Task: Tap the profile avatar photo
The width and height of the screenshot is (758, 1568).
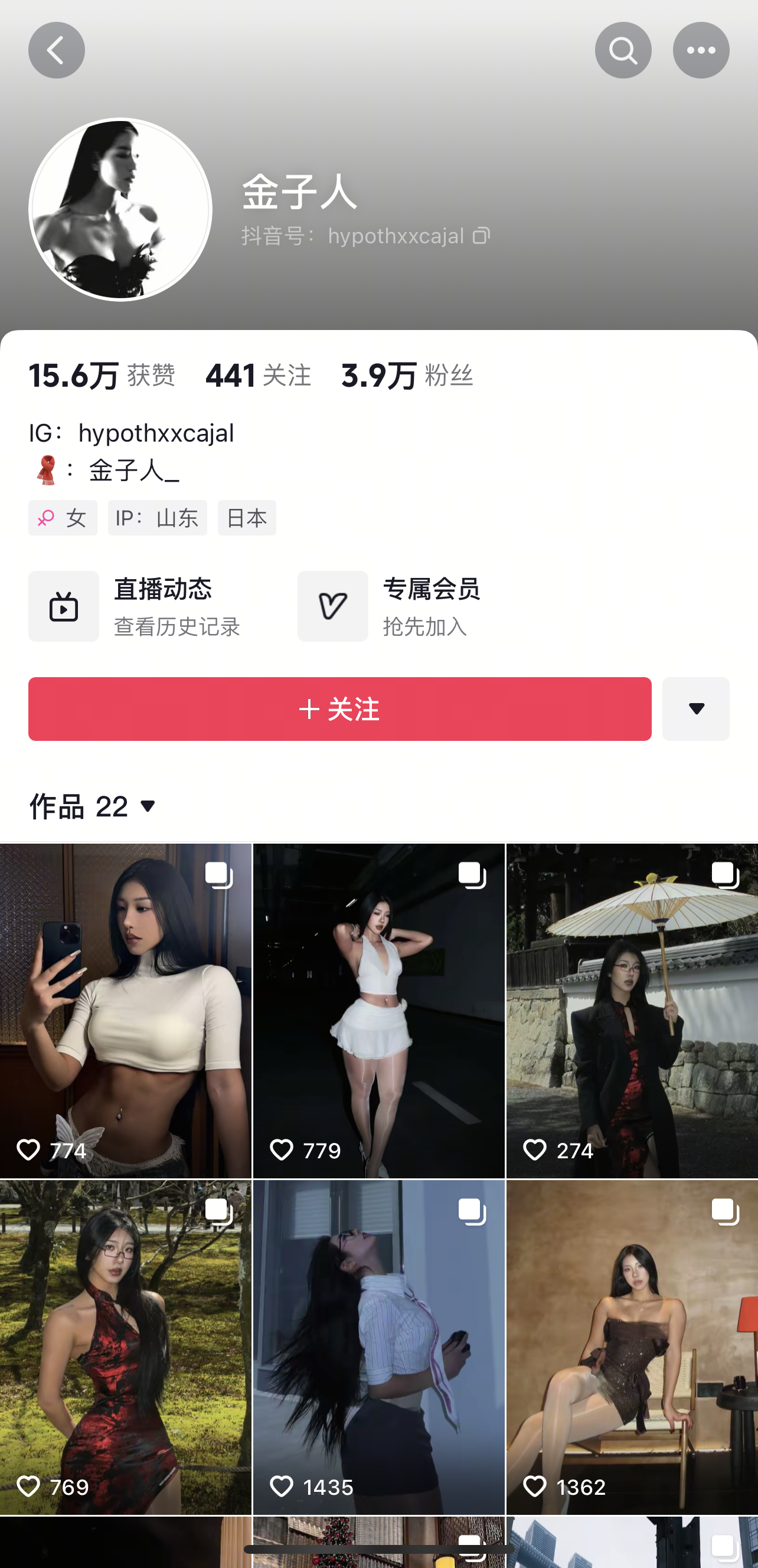Action: click(120, 210)
